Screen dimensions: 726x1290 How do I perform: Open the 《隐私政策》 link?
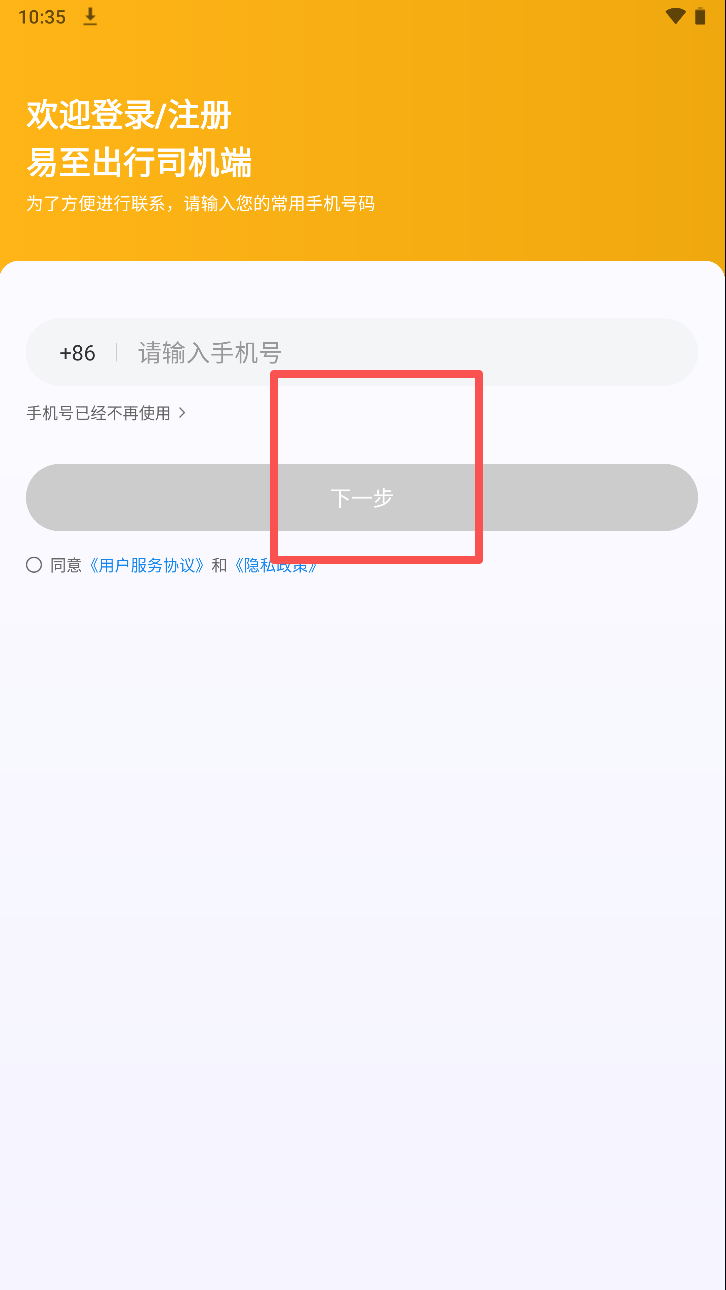point(276,565)
